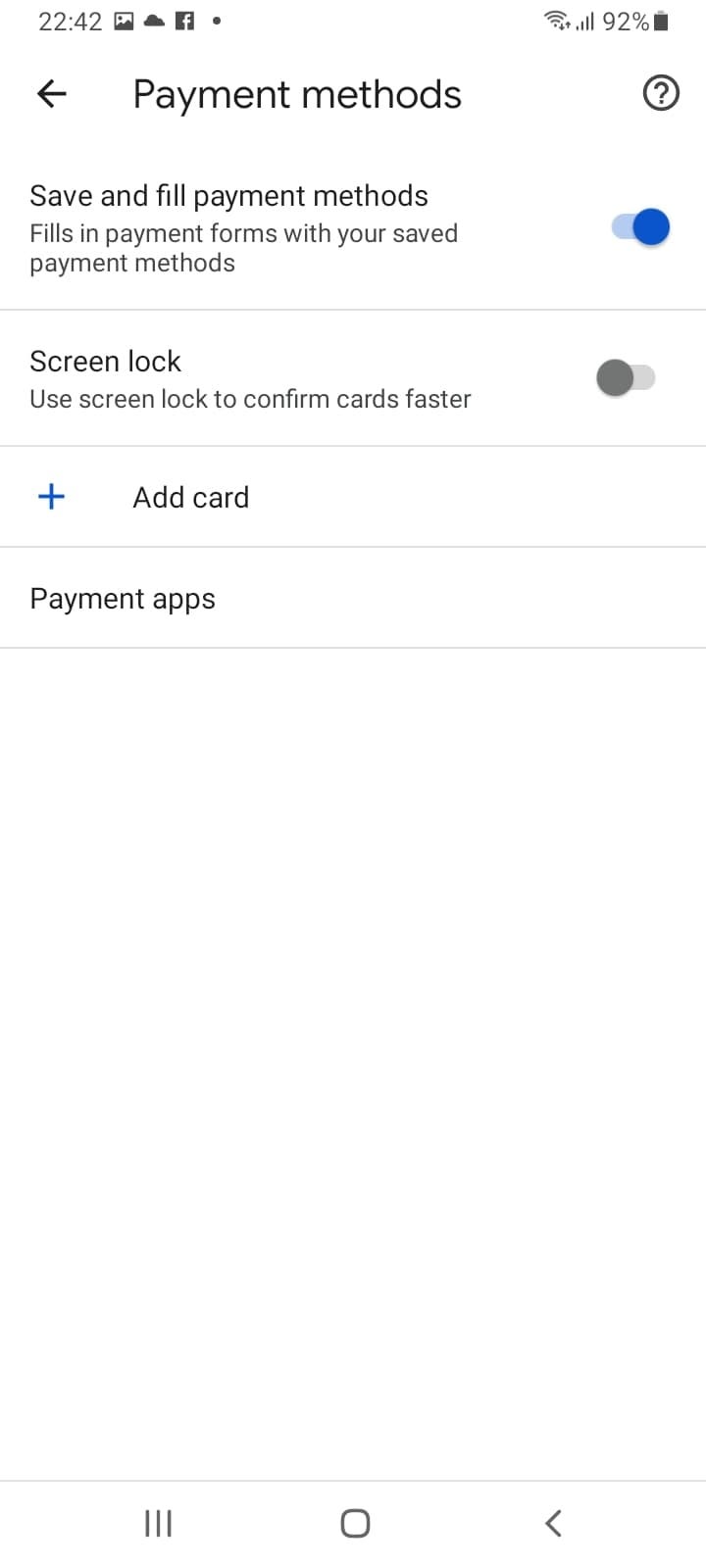Viewport: 706px width, 1568px height.
Task: Tap the cloud notification icon
Action: point(154,20)
